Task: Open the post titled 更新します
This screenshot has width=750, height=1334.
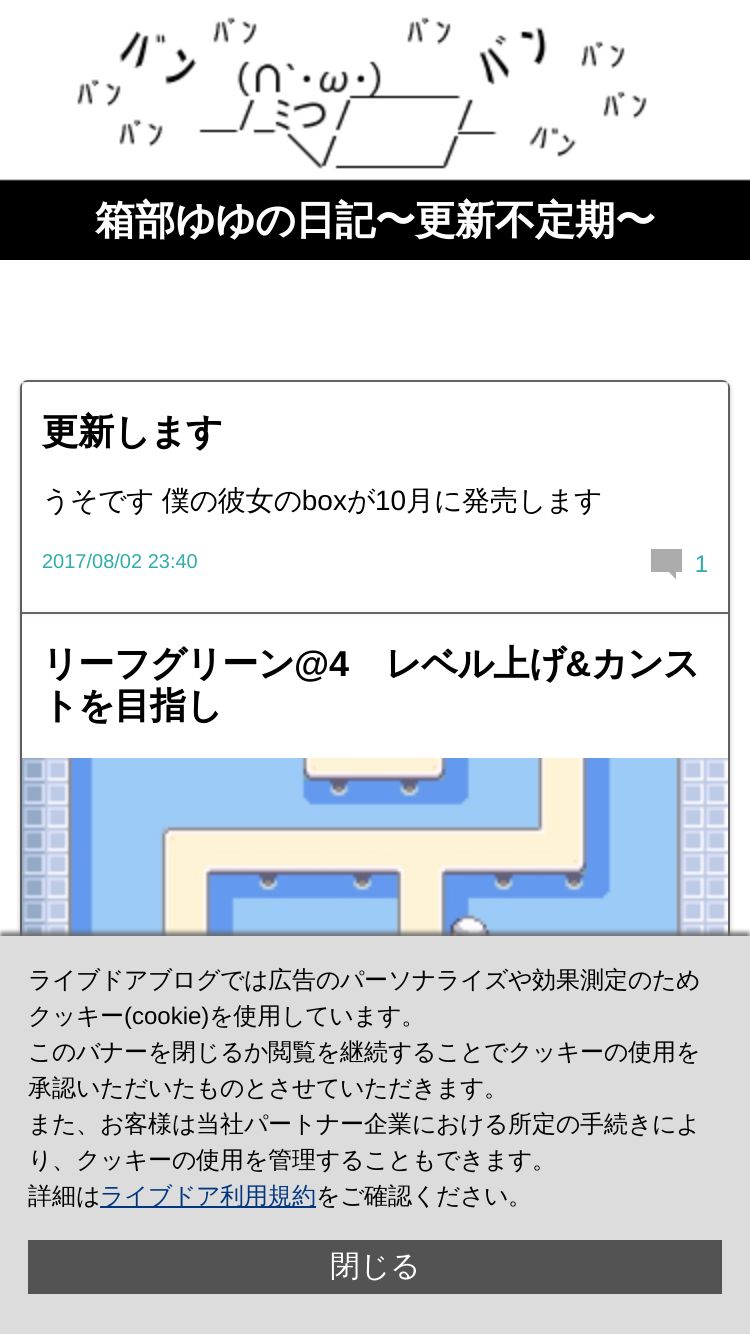Action: (x=132, y=432)
